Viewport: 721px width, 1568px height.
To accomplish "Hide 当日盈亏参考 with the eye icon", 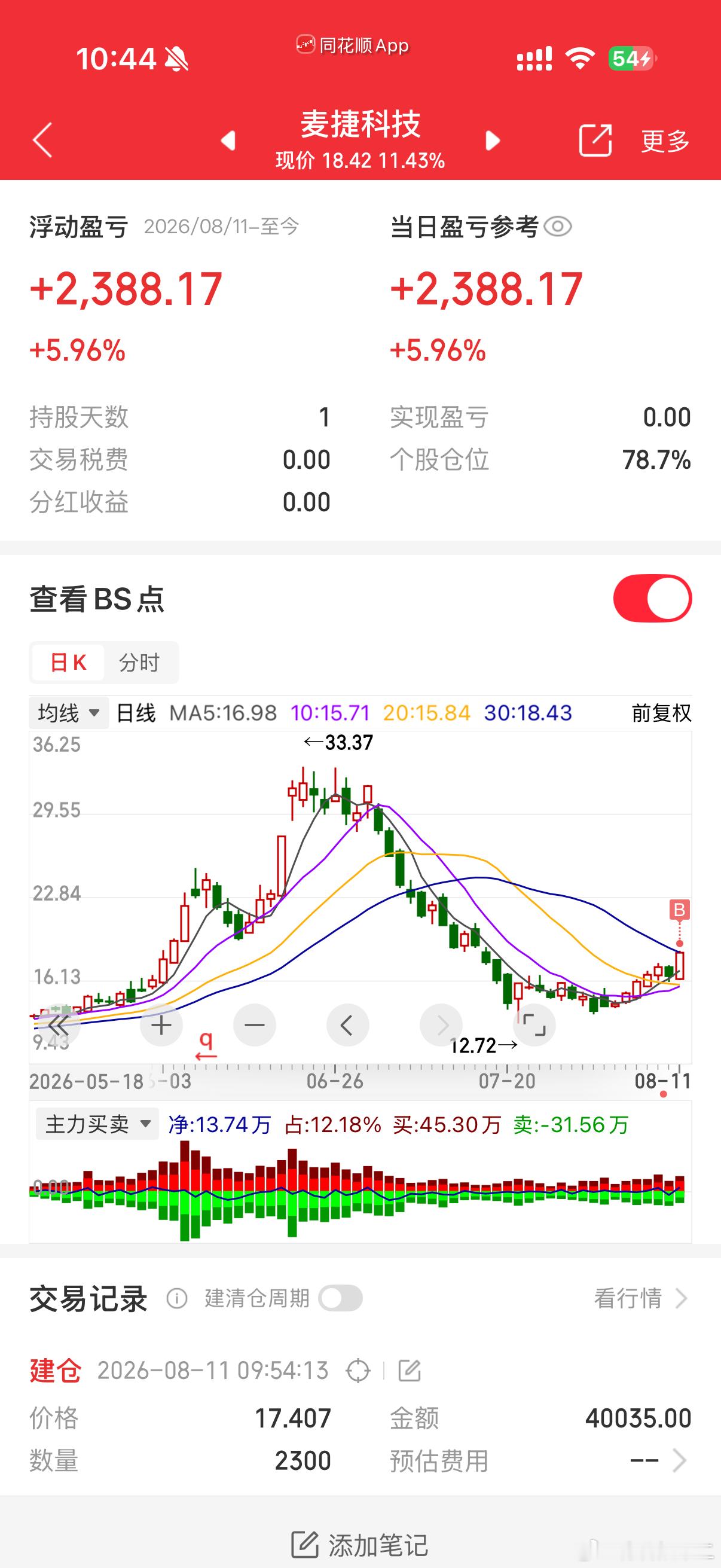I will tap(557, 227).
